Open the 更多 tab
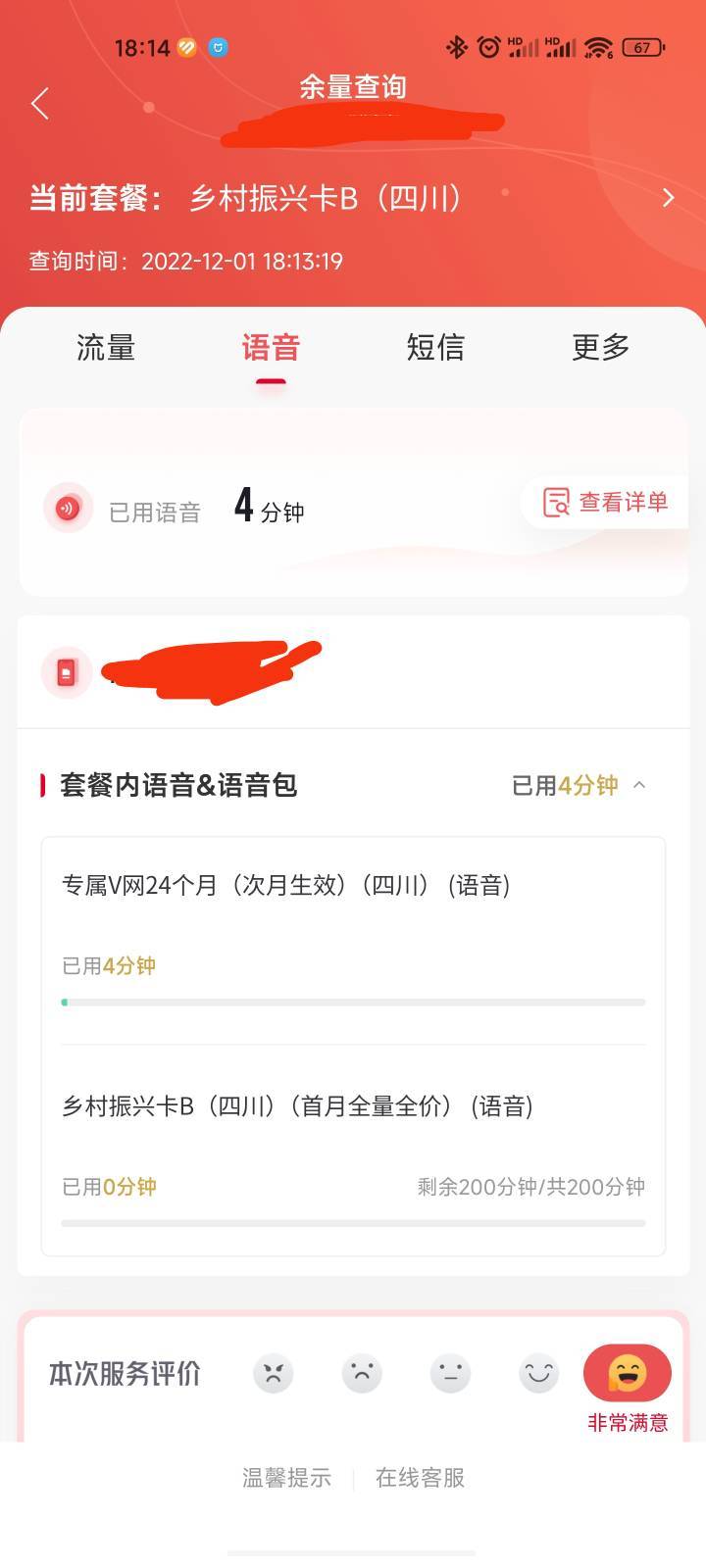Viewport: 706px width, 1568px height. coord(600,348)
